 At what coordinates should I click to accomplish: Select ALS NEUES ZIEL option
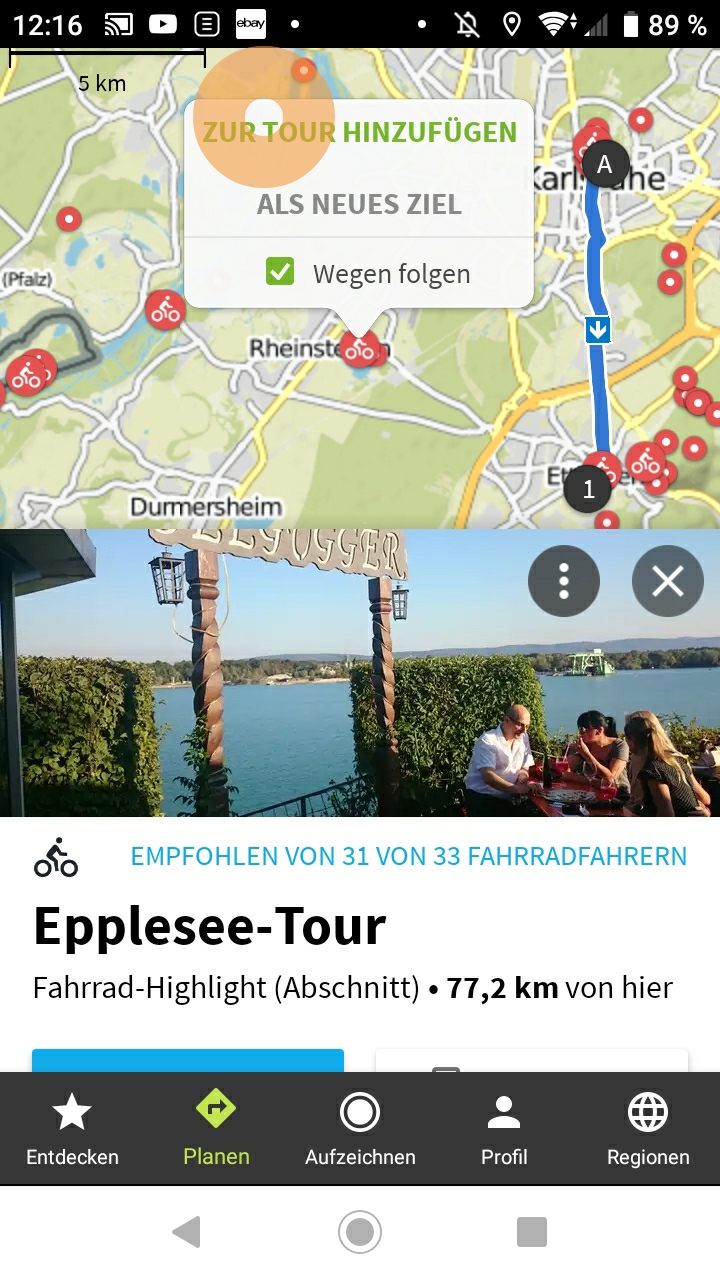pyautogui.click(x=359, y=205)
